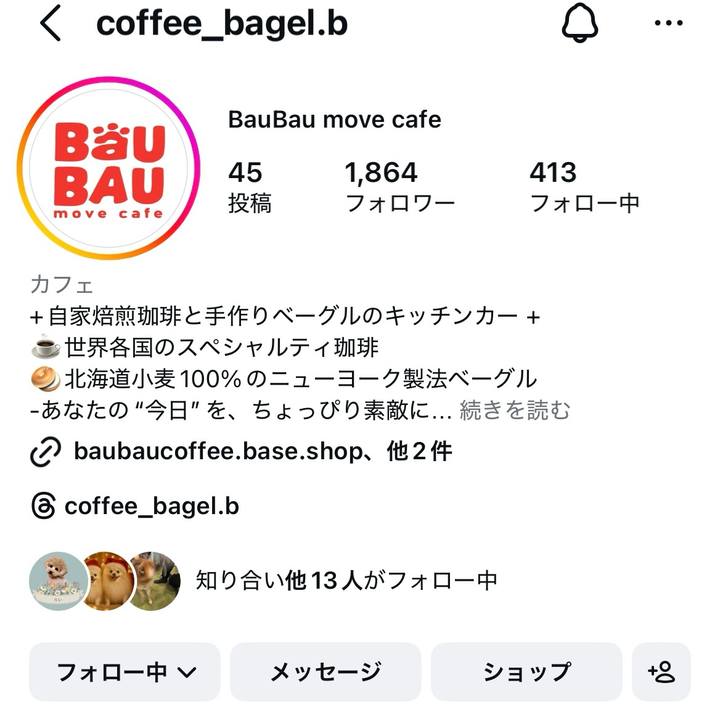Open Threads profile coffee_bagel.b
Screen dimensions: 720x720
[x=150, y=506]
